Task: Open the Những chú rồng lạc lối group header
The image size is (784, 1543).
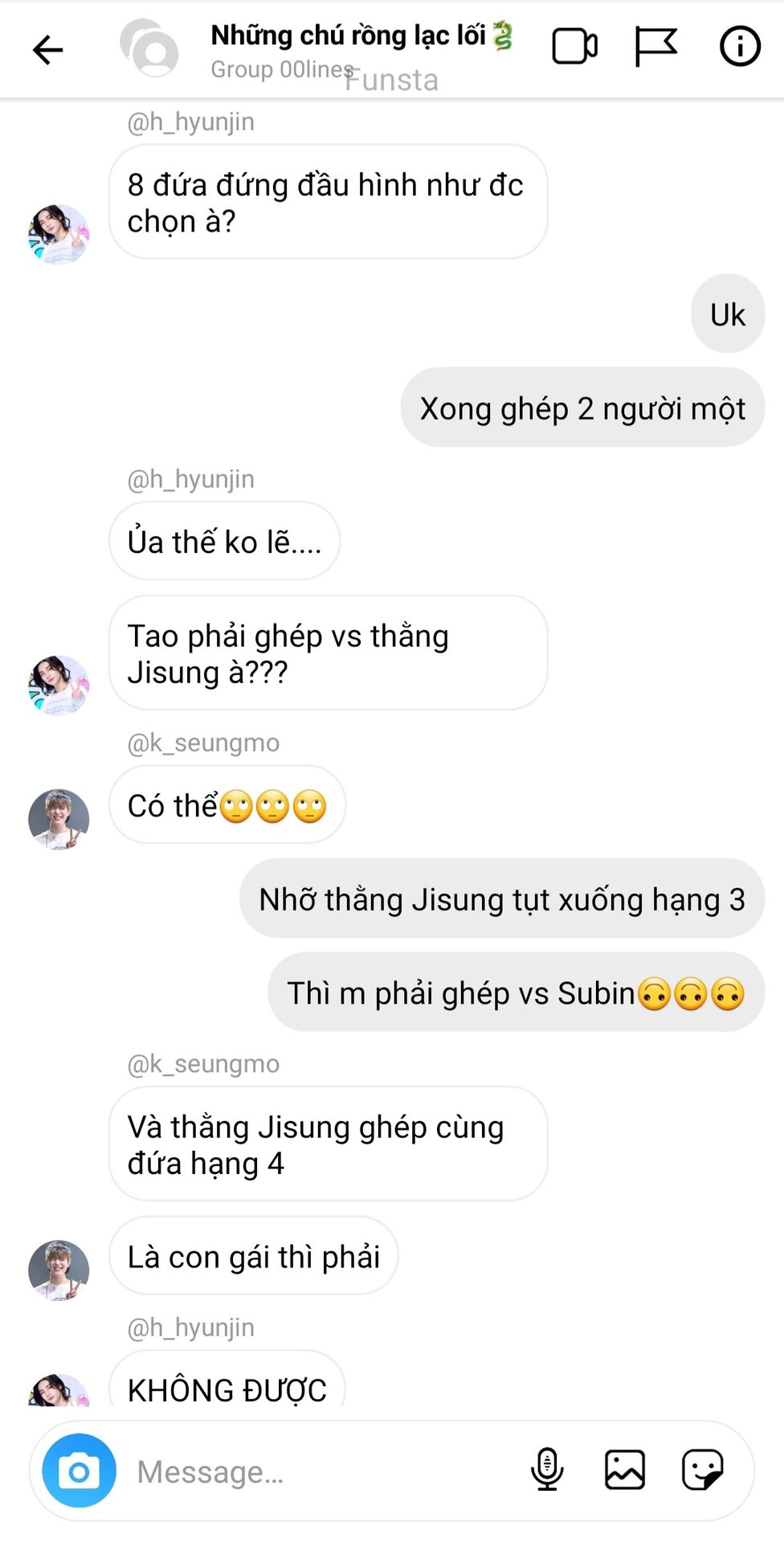Action: [361, 35]
